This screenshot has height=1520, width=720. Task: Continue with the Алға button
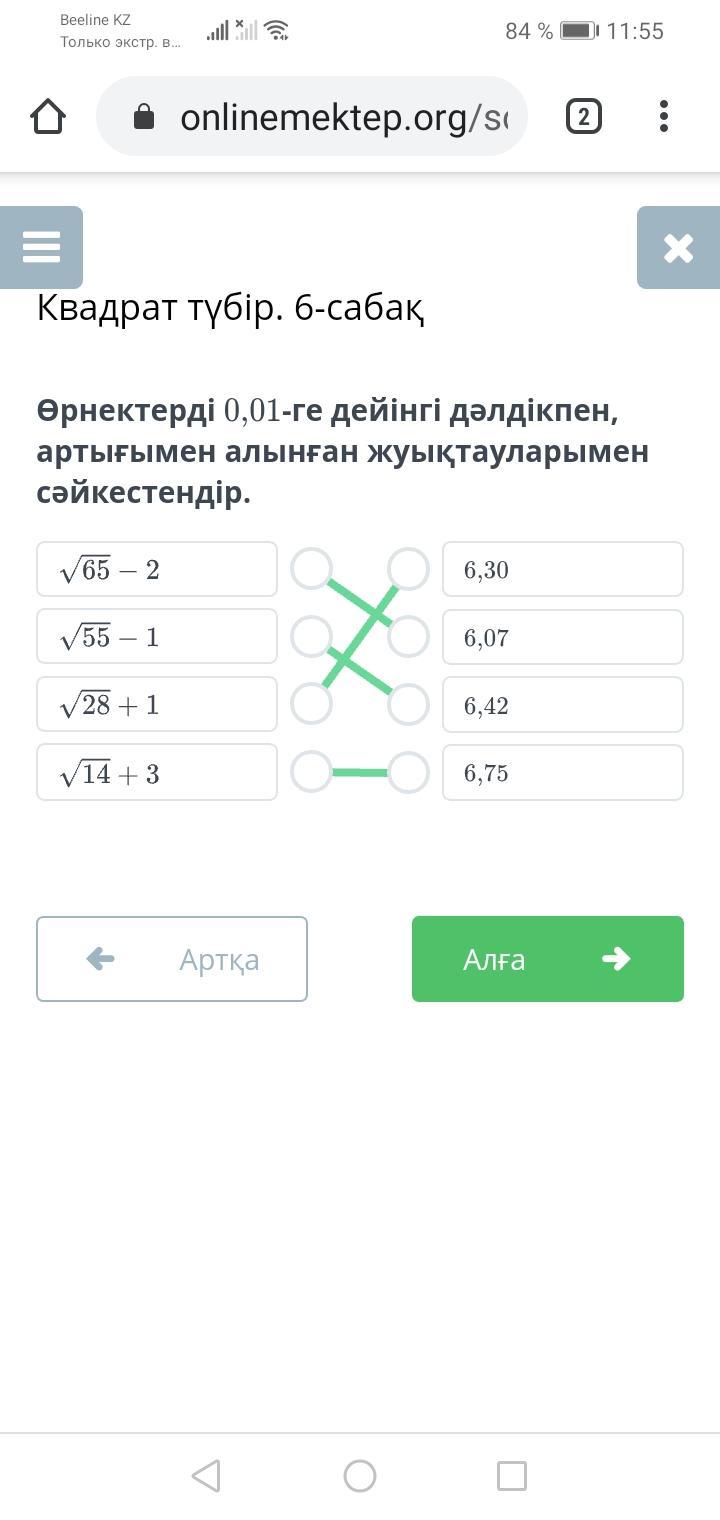click(x=547, y=959)
